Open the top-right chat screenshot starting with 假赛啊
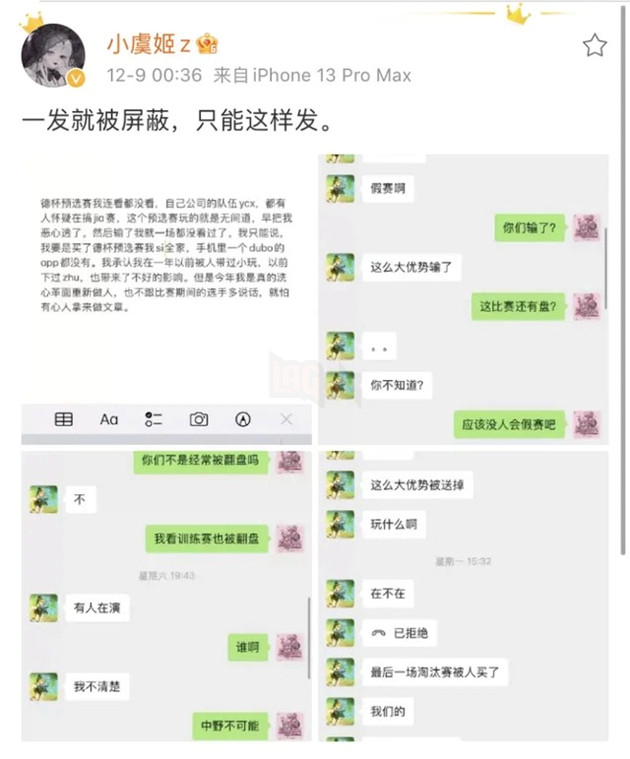Image resolution: width=630 pixels, height=759 pixels. point(462,298)
